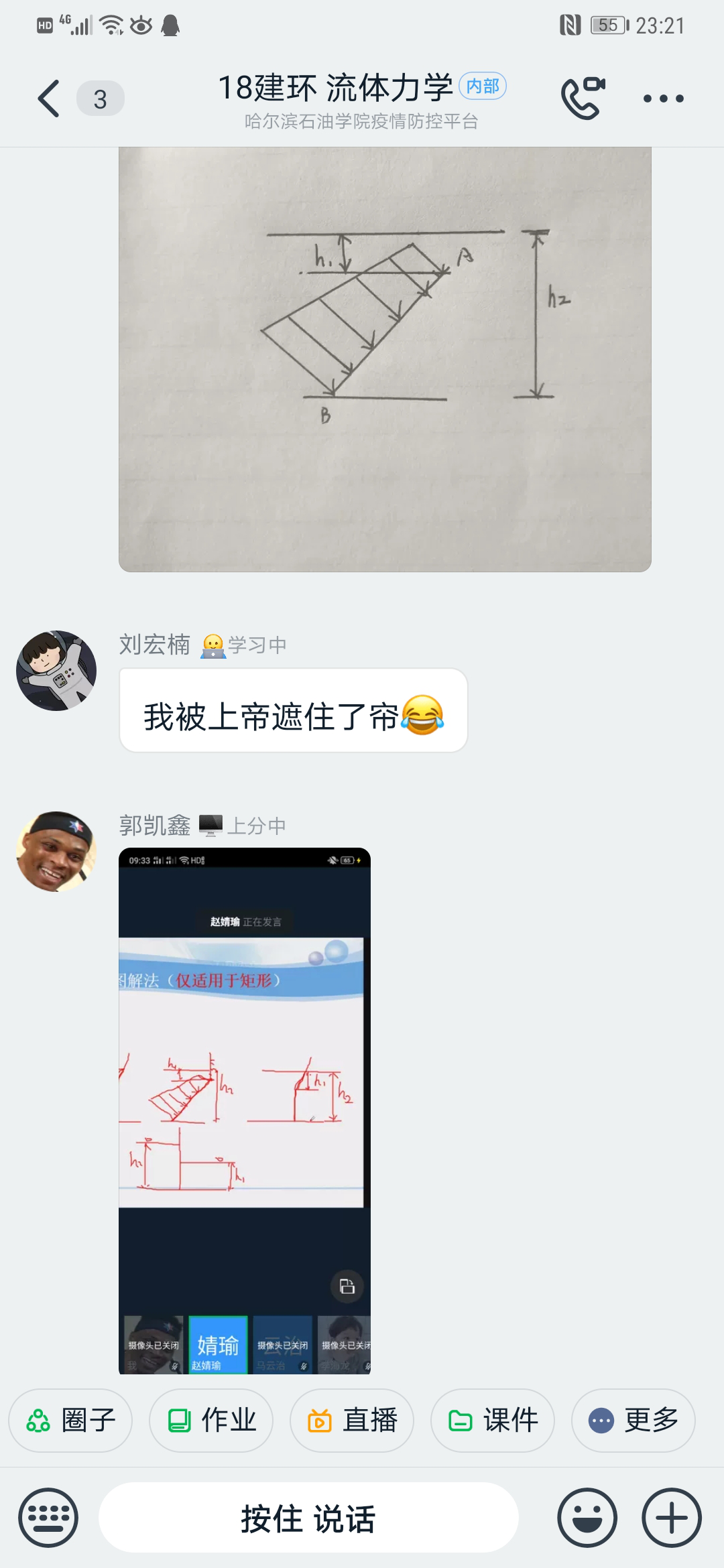This screenshot has width=724, height=1568.
Task: Open the 圈子 shortcut
Action: [70, 1420]
